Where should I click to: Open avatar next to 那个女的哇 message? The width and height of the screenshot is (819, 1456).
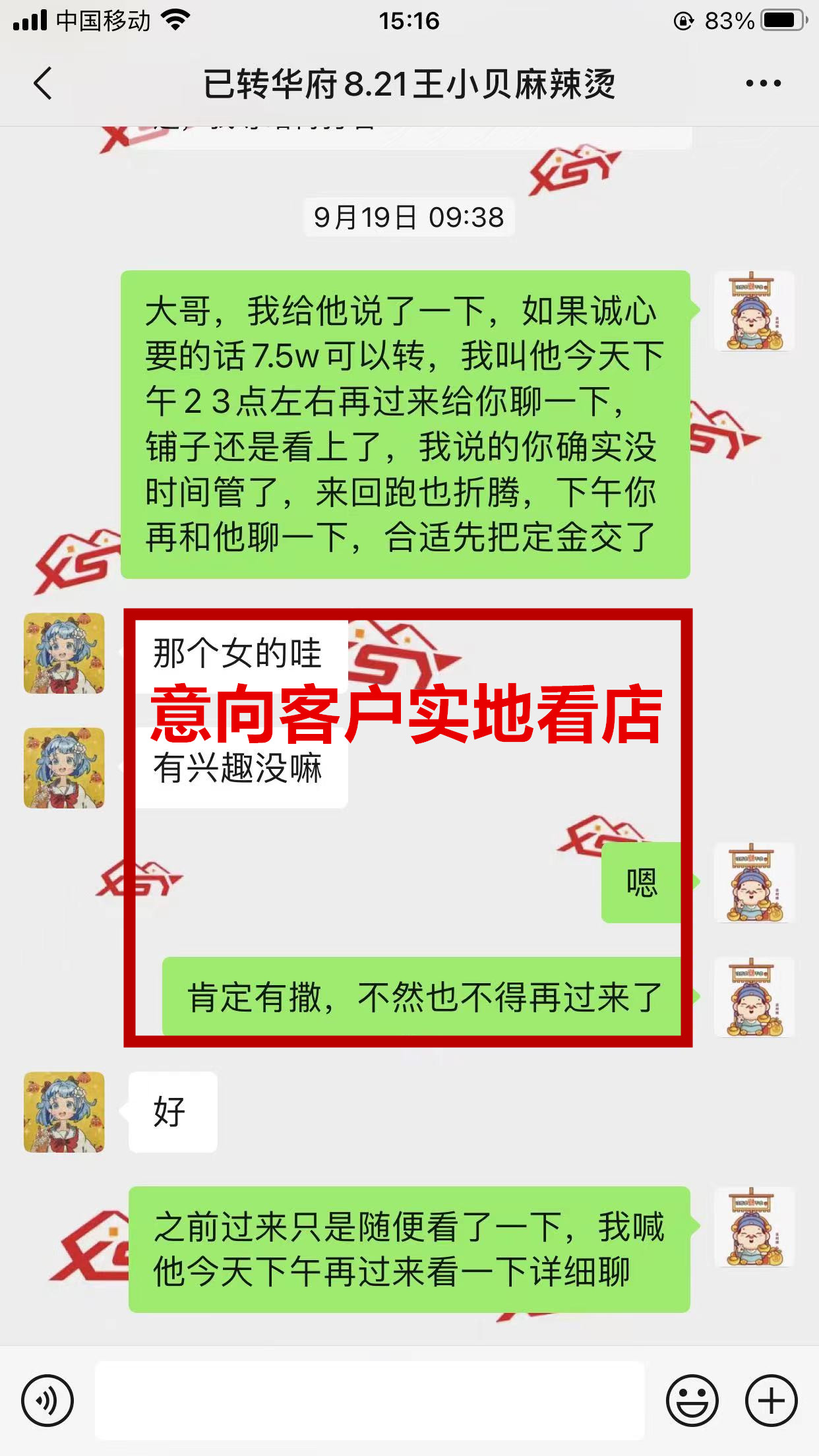(x=64, y=653)
